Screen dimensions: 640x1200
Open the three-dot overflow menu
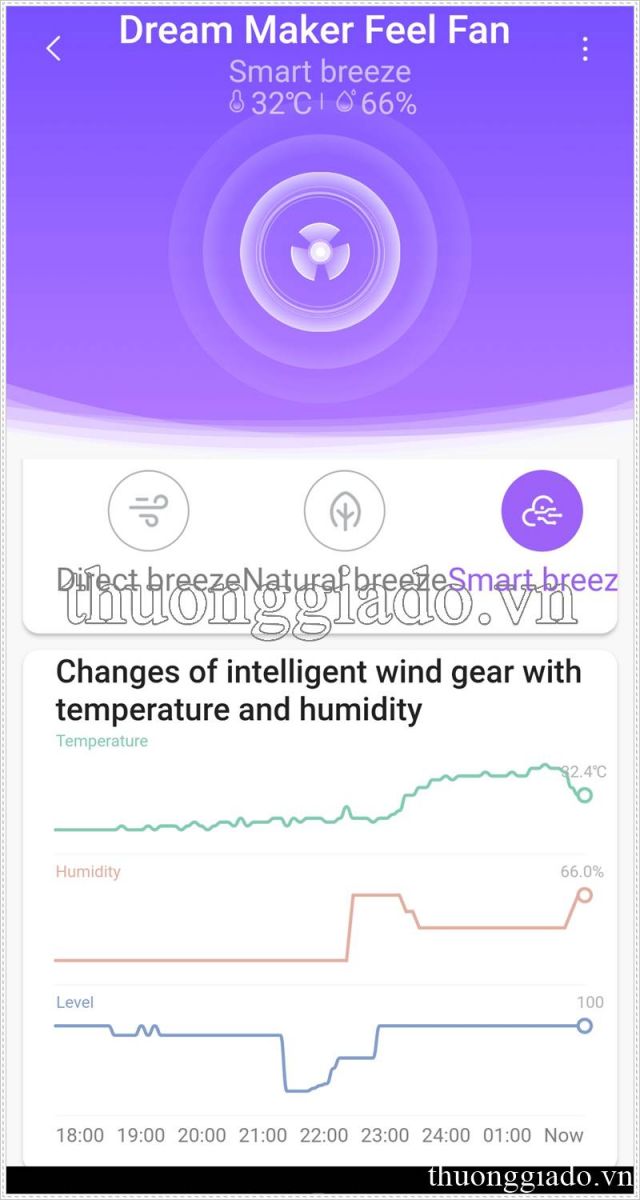[x=585, y=48]
